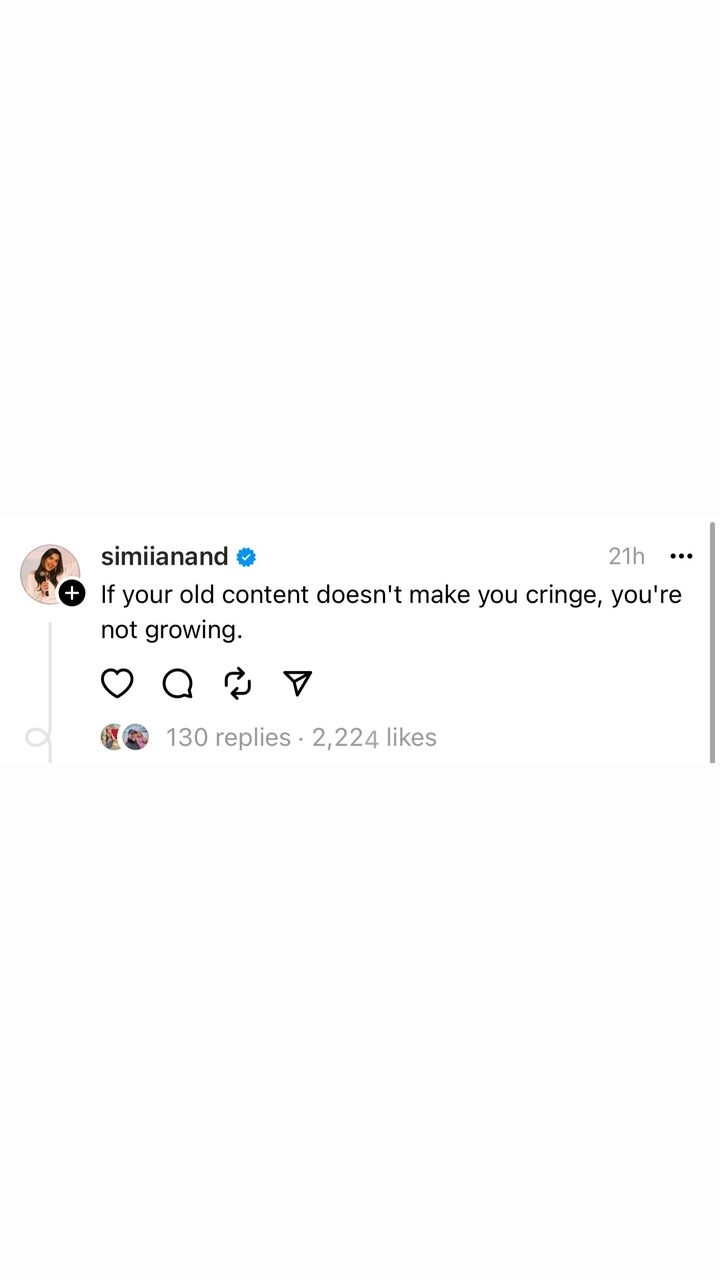Image resolution: width=720 pixels, height=1280 pixels.
Task: View the 130 replies
Action: pyautogui.click(x=228, y=737)
